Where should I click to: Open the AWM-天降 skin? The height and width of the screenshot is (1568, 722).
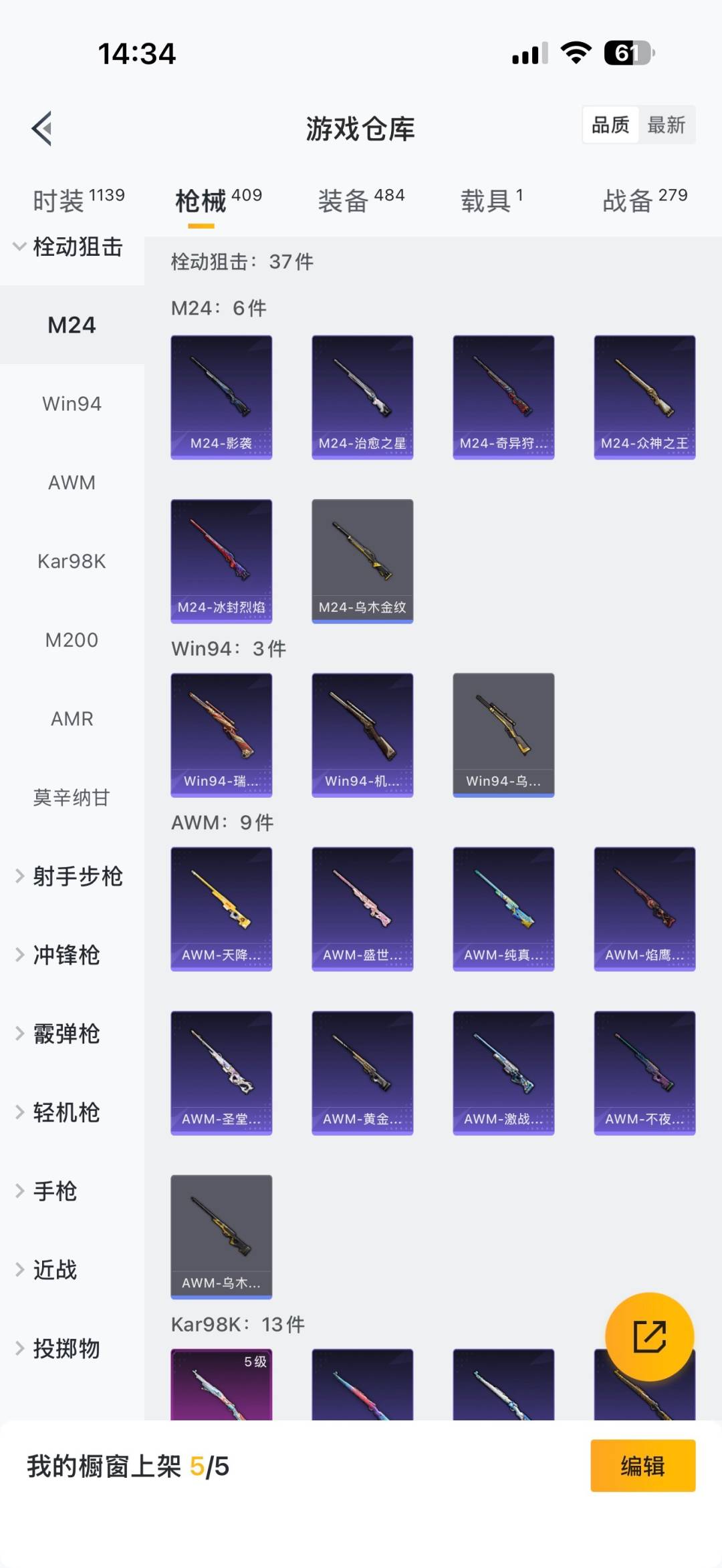[x=221, y=909]
